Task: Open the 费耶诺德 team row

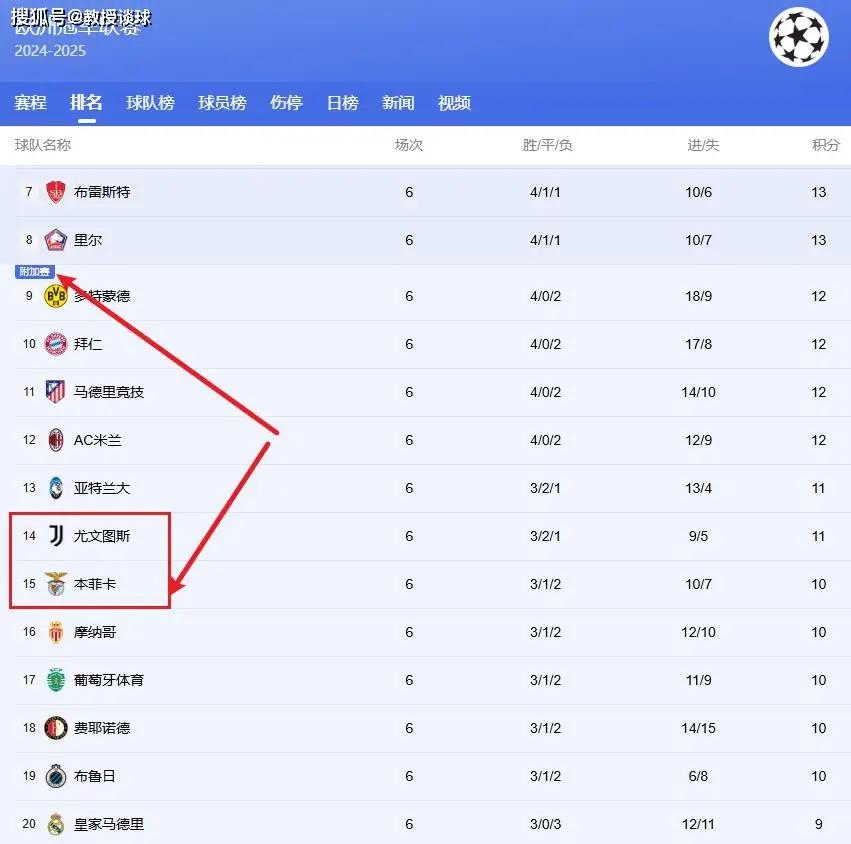Action: tap(101, 728)
